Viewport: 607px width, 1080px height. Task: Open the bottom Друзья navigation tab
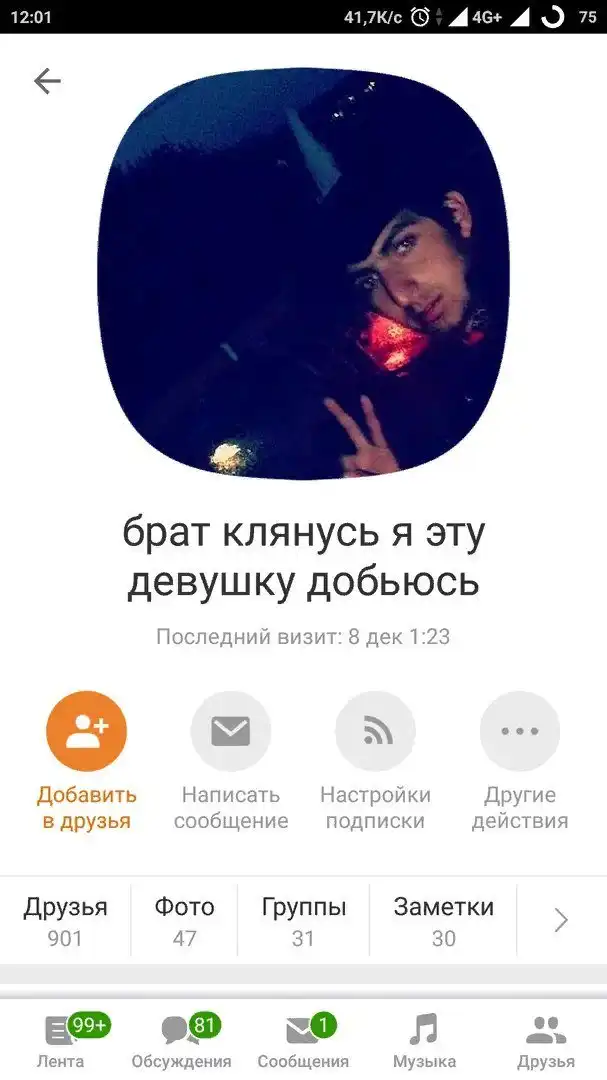546,1040
